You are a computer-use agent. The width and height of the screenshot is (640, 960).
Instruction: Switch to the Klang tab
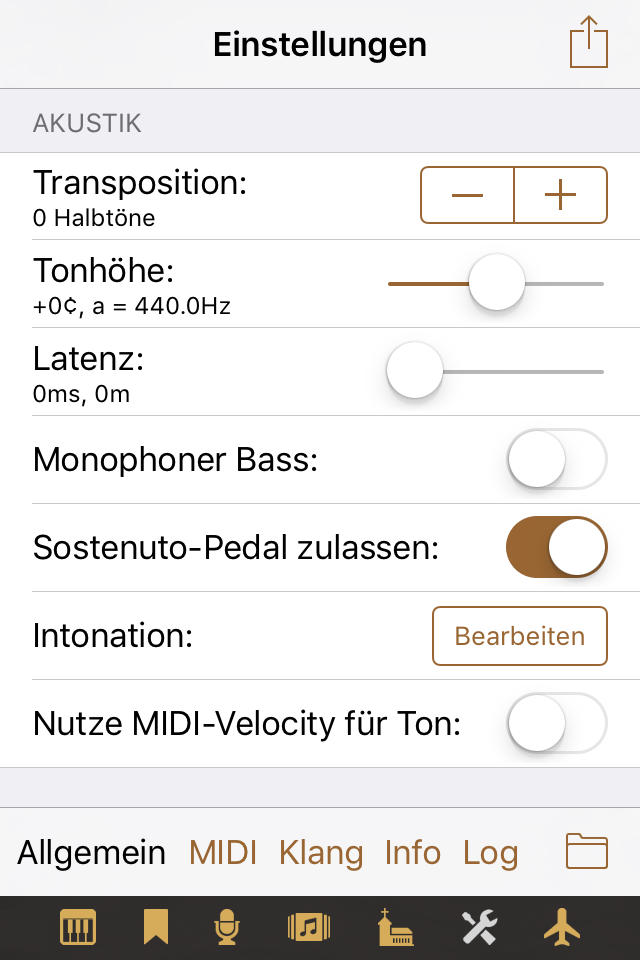point(321,852)
